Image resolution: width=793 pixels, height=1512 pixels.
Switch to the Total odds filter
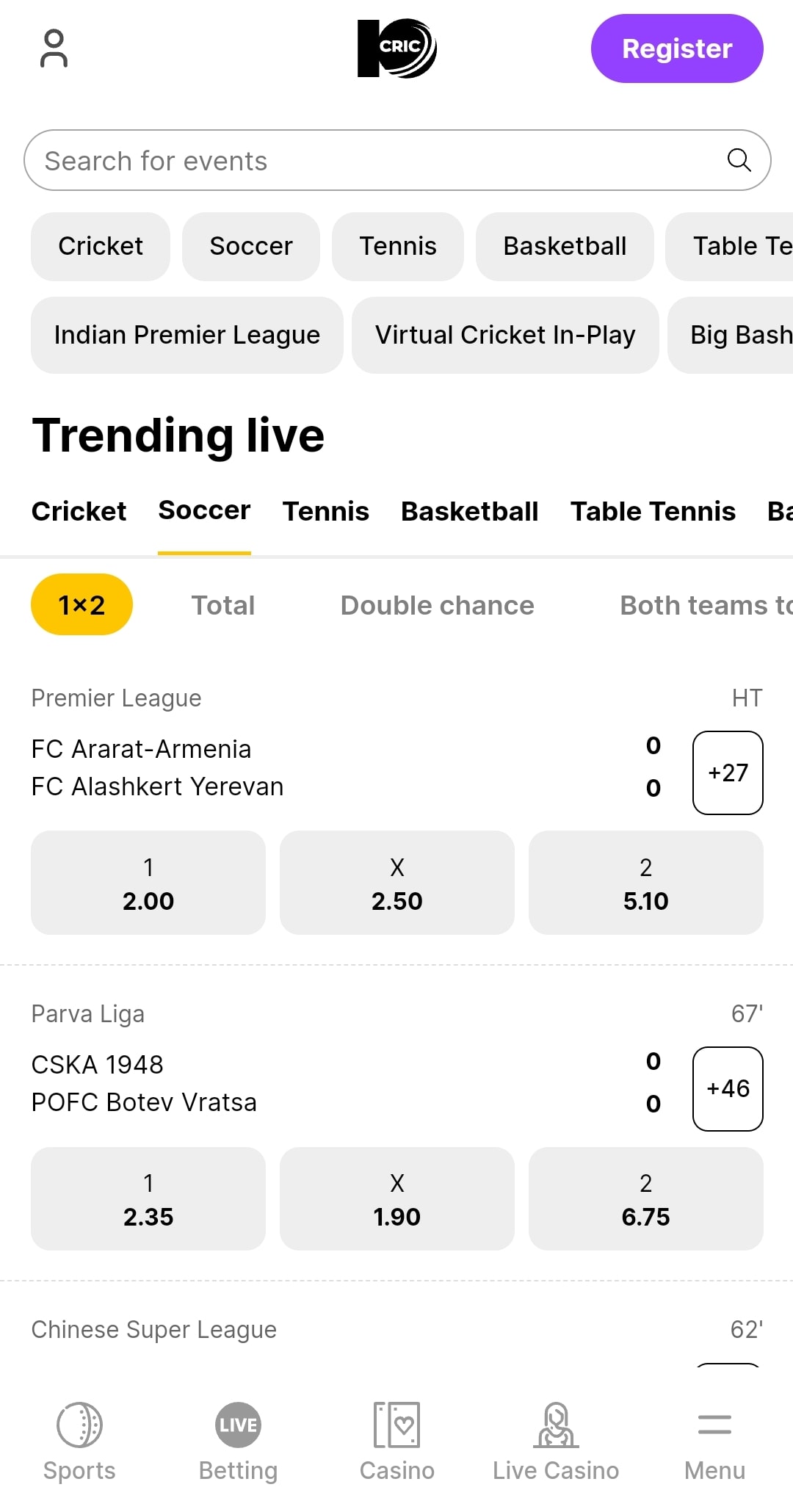tap(223, 604)
